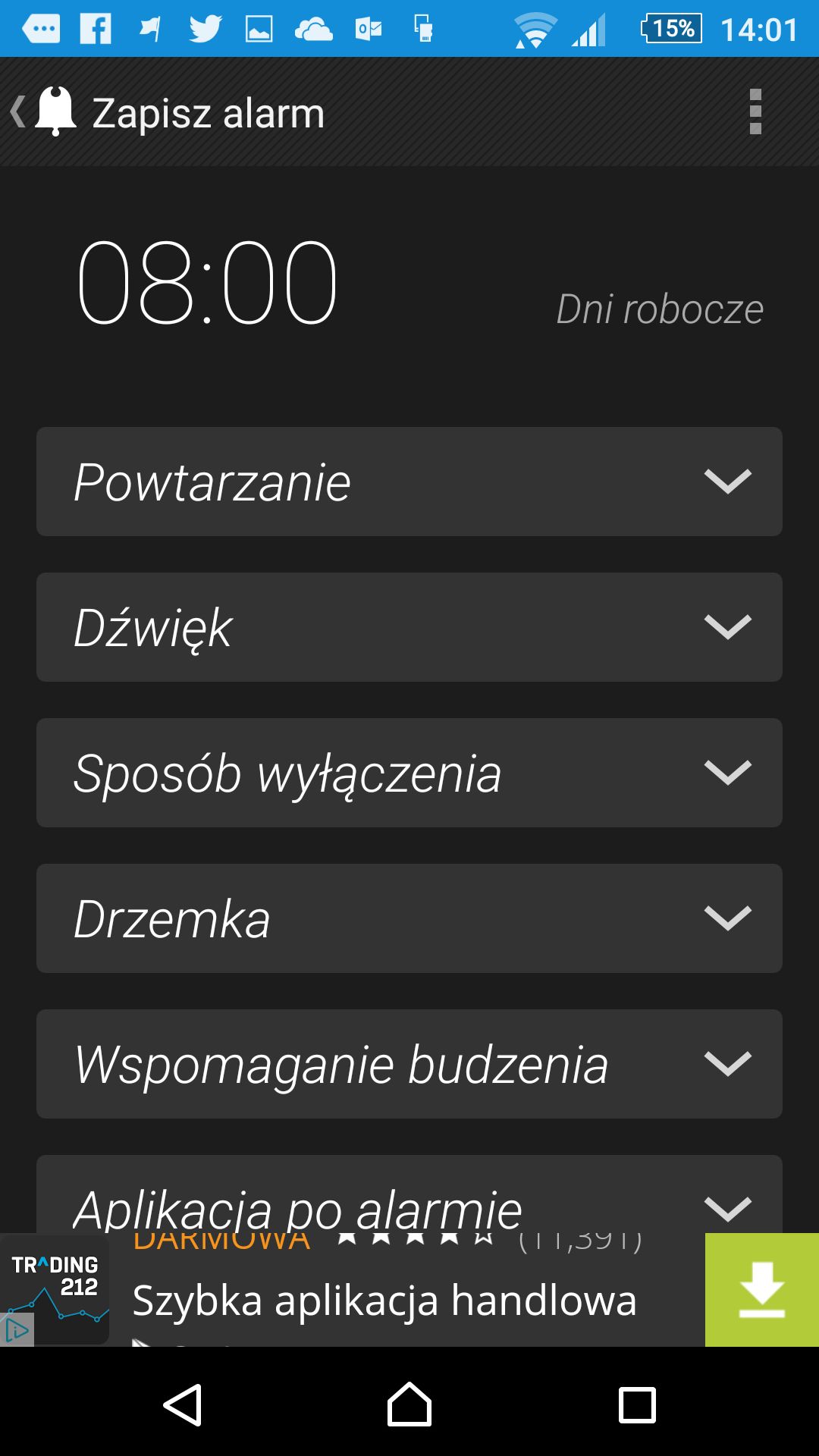Expand the Aplikacja po alarmie section
819x1456 pixels.
click(409, 1194)
